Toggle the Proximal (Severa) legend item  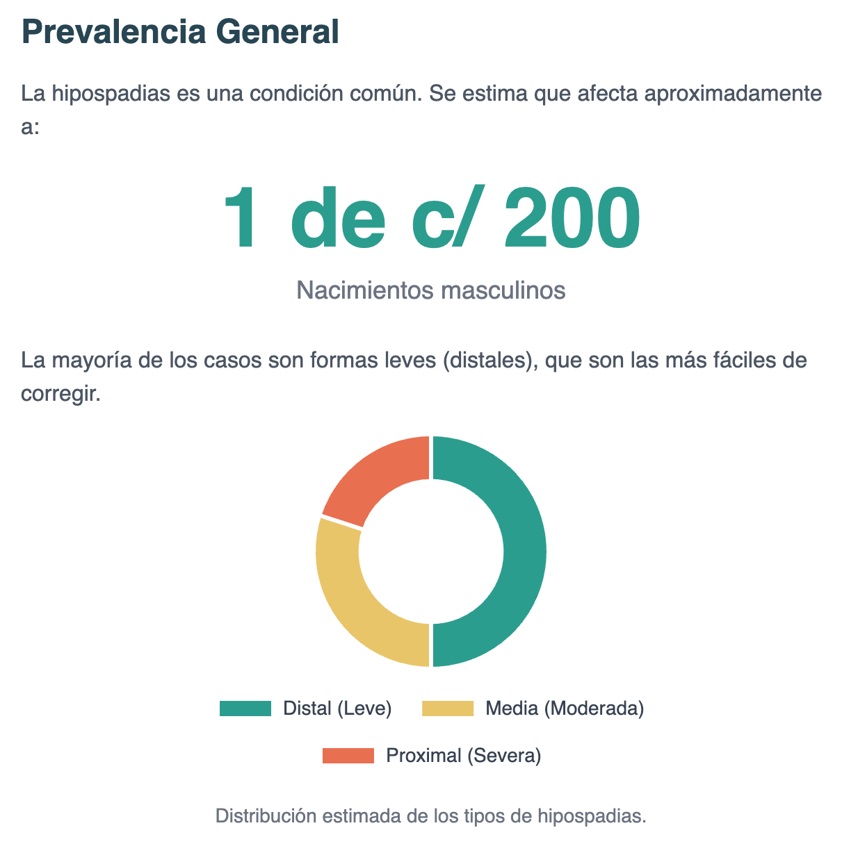tap(431, 756)
